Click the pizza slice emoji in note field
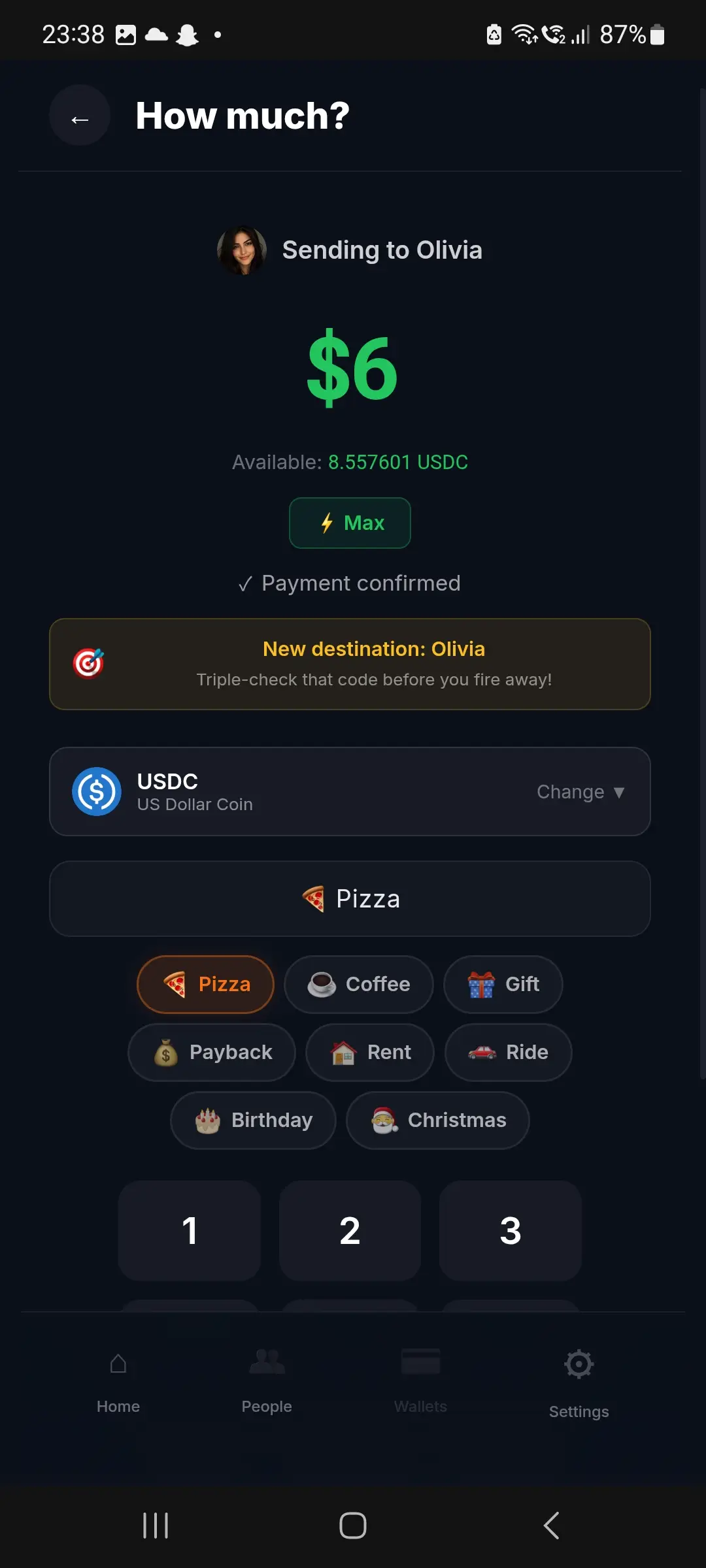706x1568 pixels. click(315, 898)
